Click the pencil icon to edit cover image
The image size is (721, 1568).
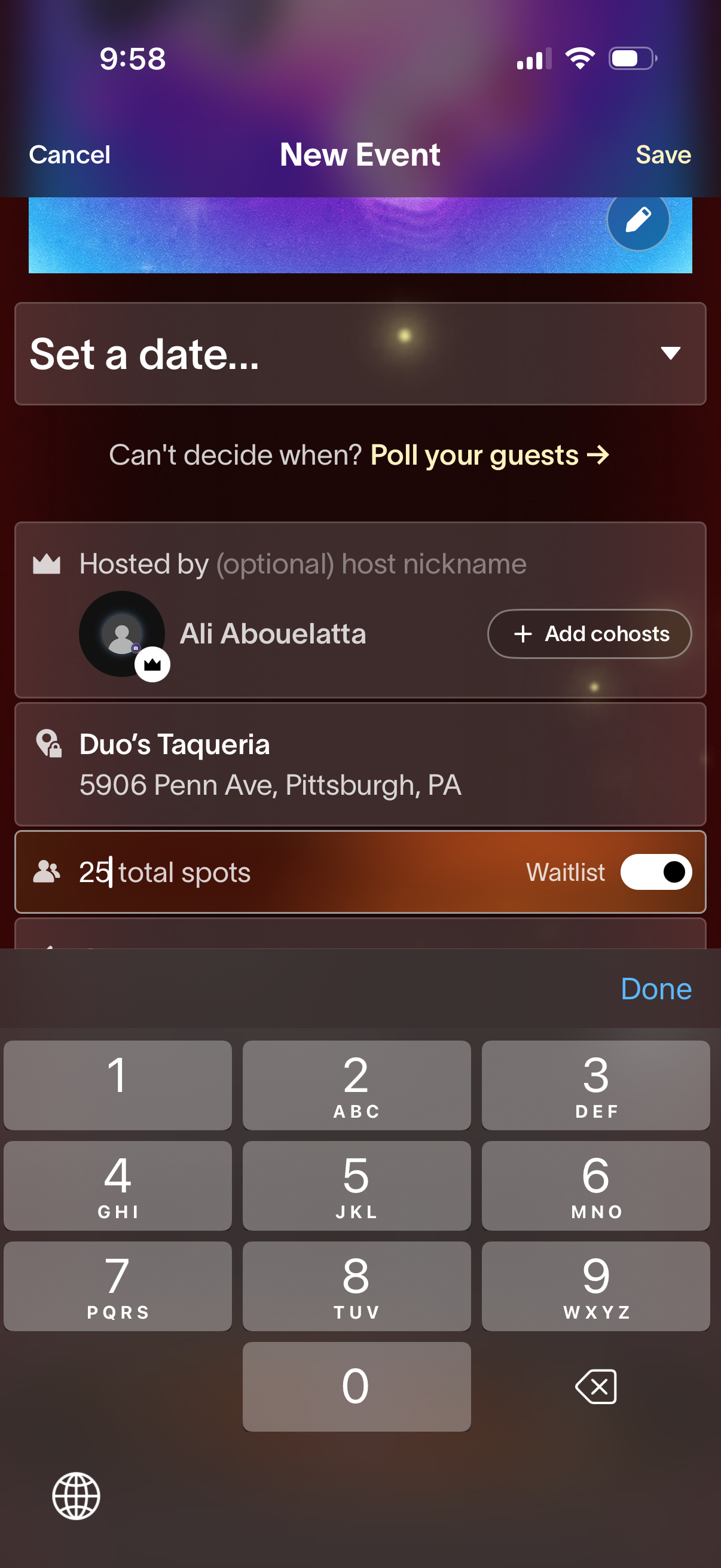(x=638, y=221)
